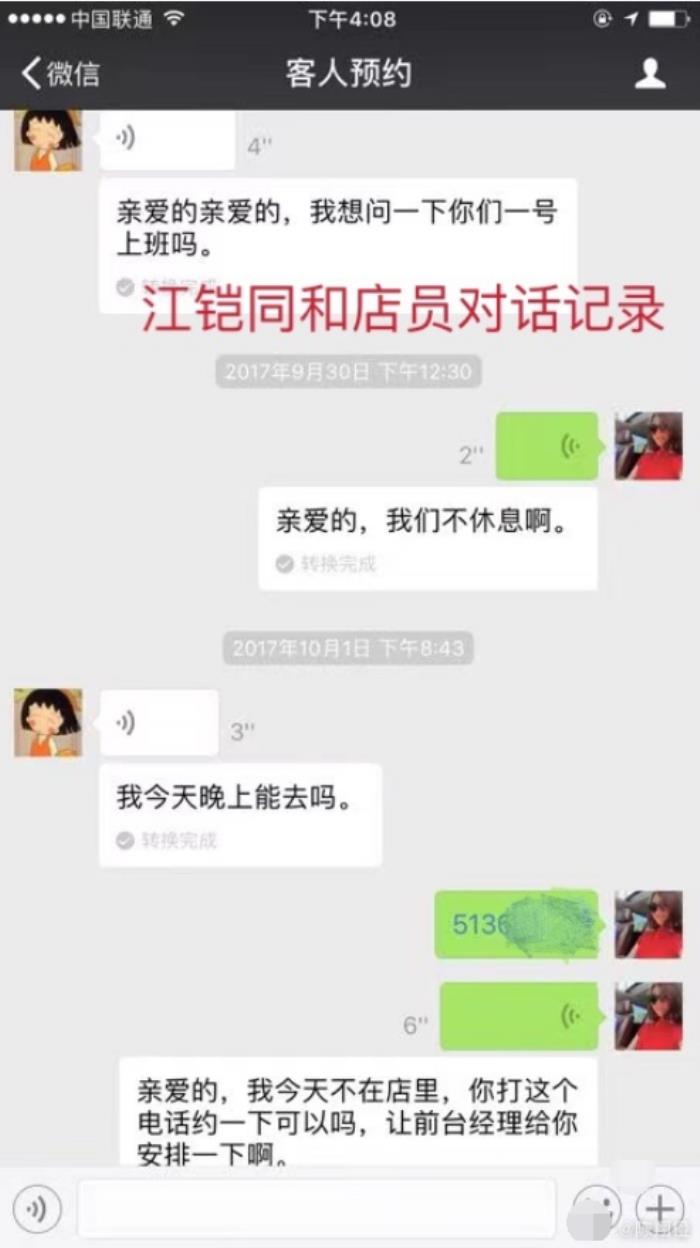Play the green 6'' voice message
This screenshot has width=700, height=1248.
[x=519, y=1016]
